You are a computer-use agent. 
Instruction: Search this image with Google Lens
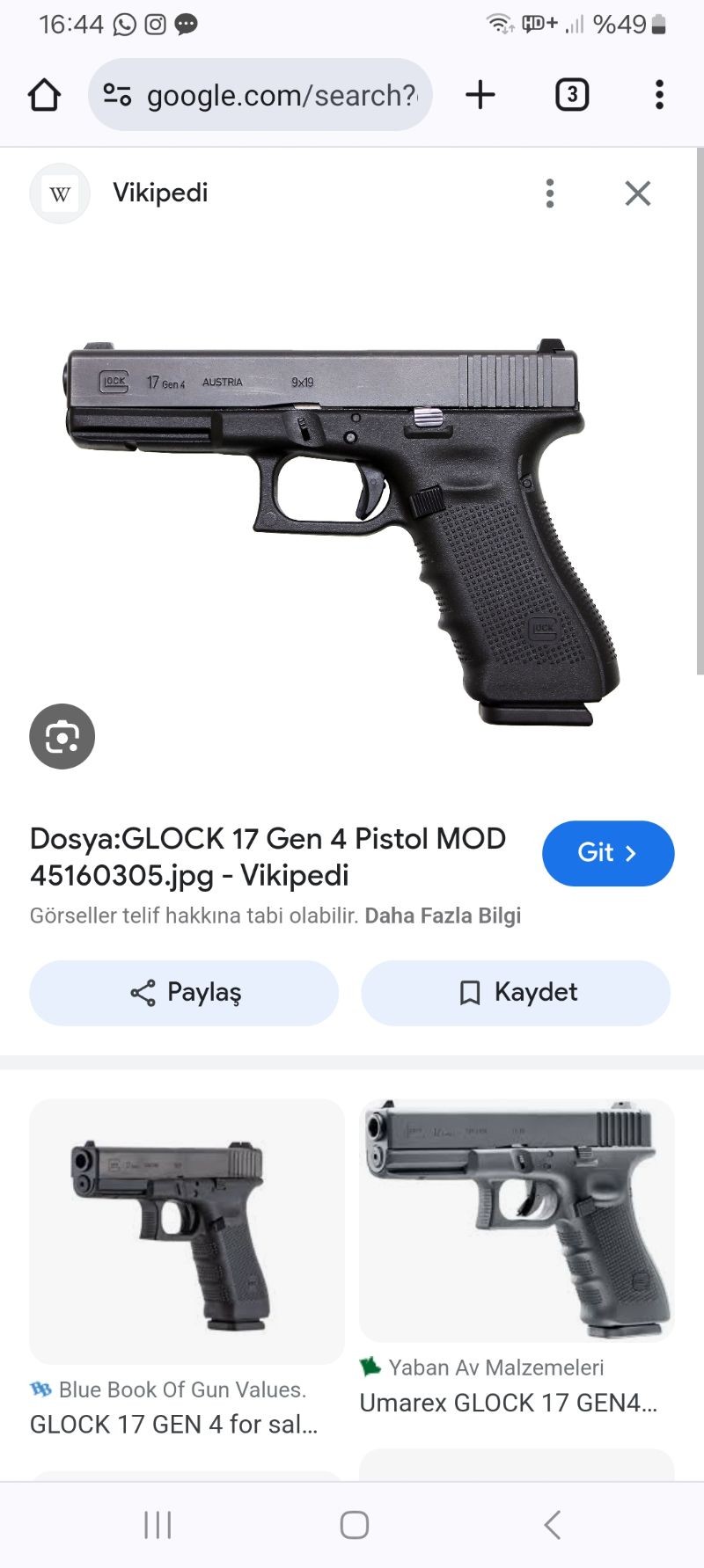(62, 736)
